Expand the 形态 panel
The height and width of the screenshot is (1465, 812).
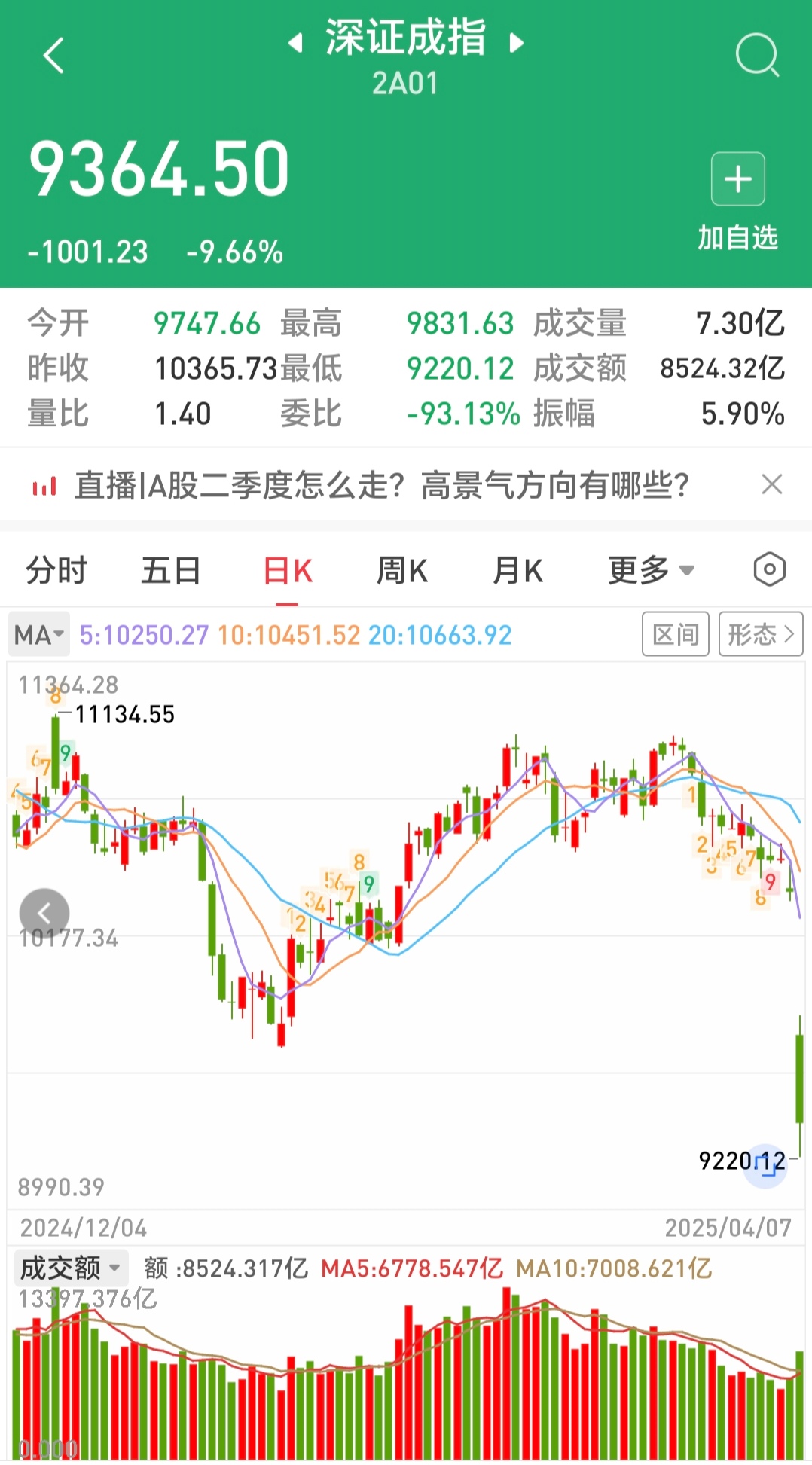761,633
